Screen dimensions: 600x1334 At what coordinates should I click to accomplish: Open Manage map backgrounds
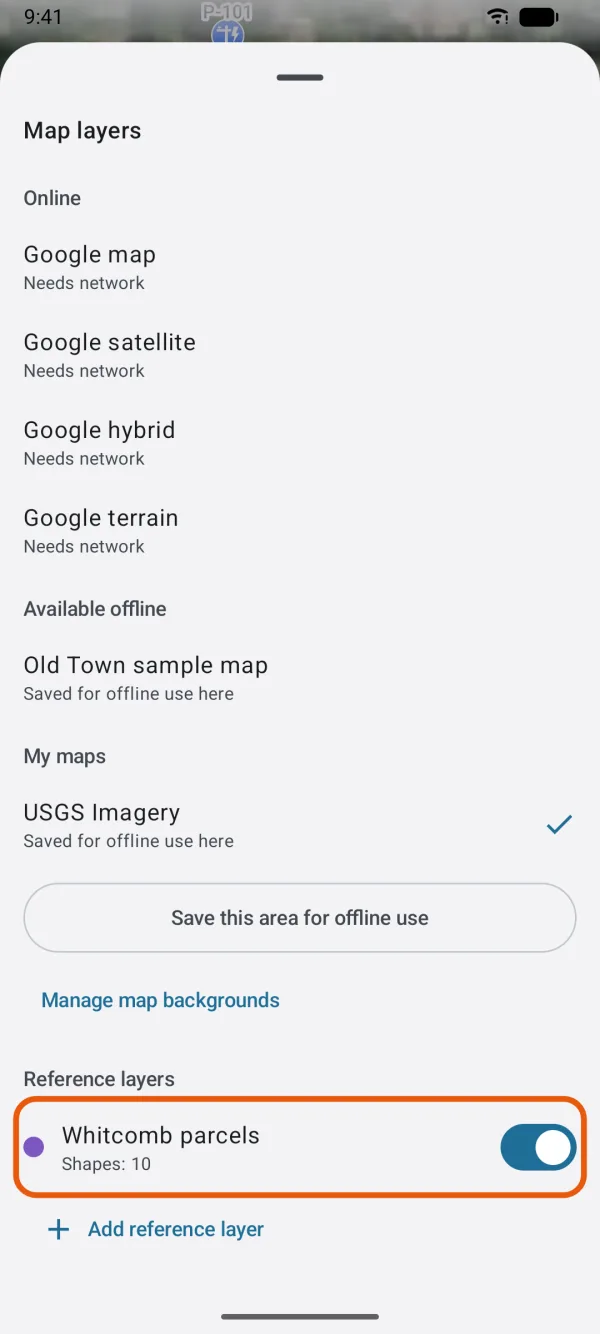tap(160, 1000)
